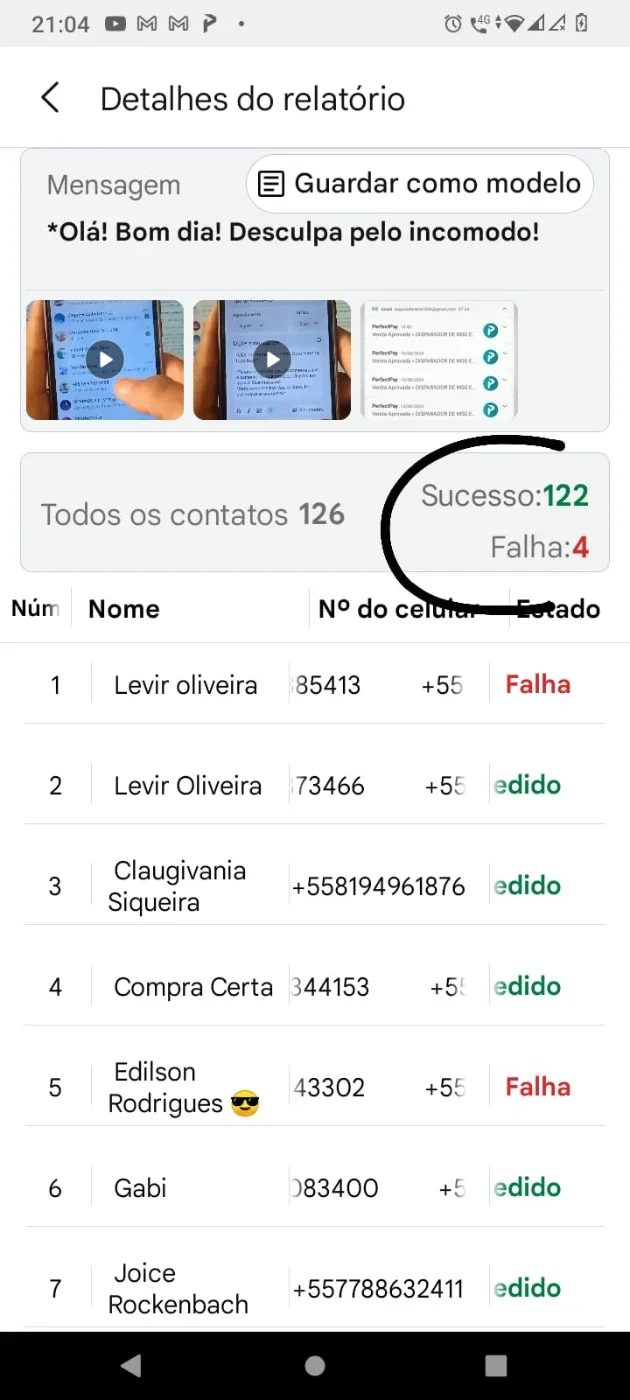Screen dimensions: 630x1400
Task: Open recent apps from navigation bar
Action: [496, 1365]
